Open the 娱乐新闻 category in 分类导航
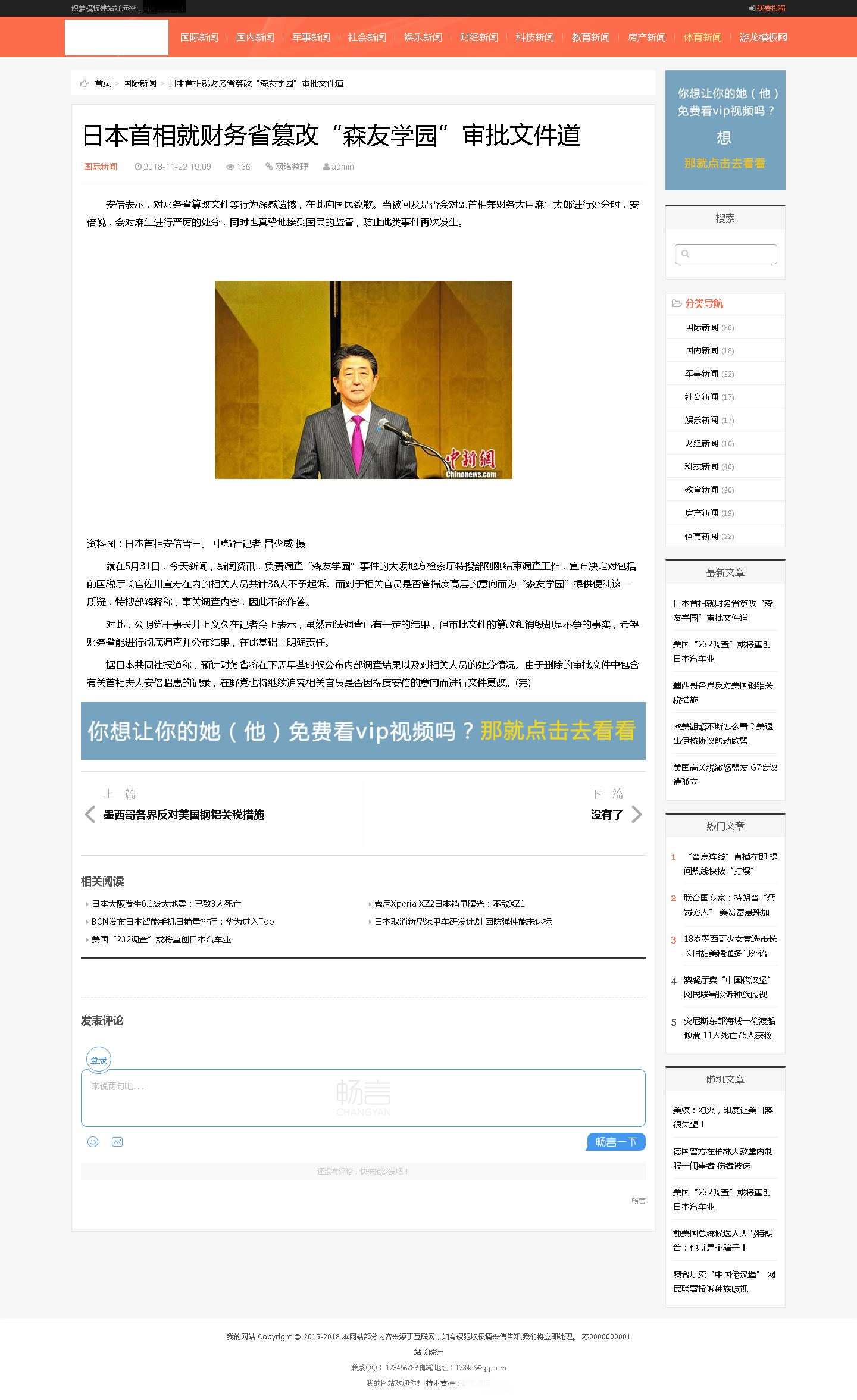 701,420
